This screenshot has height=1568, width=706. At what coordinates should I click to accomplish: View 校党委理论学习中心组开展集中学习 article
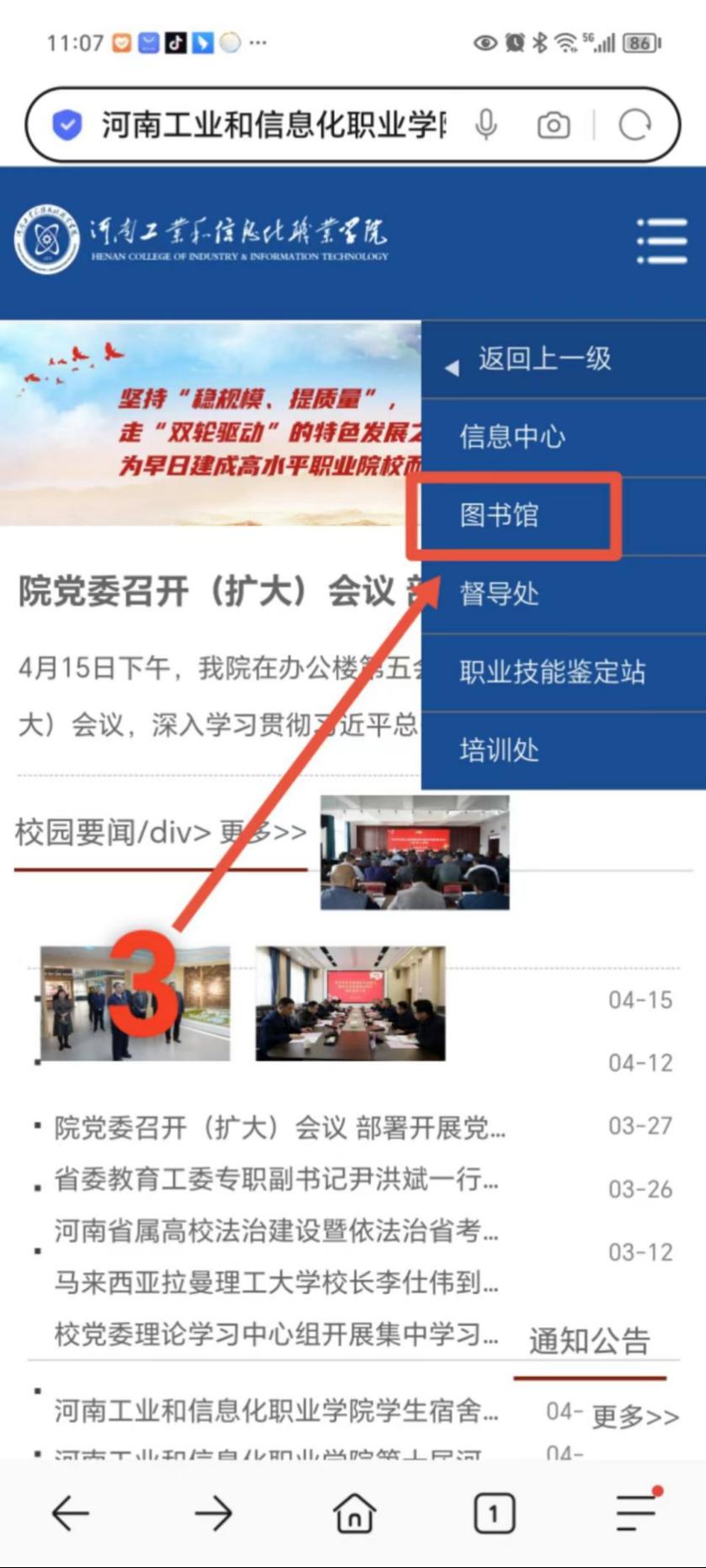pos(276,1334)
